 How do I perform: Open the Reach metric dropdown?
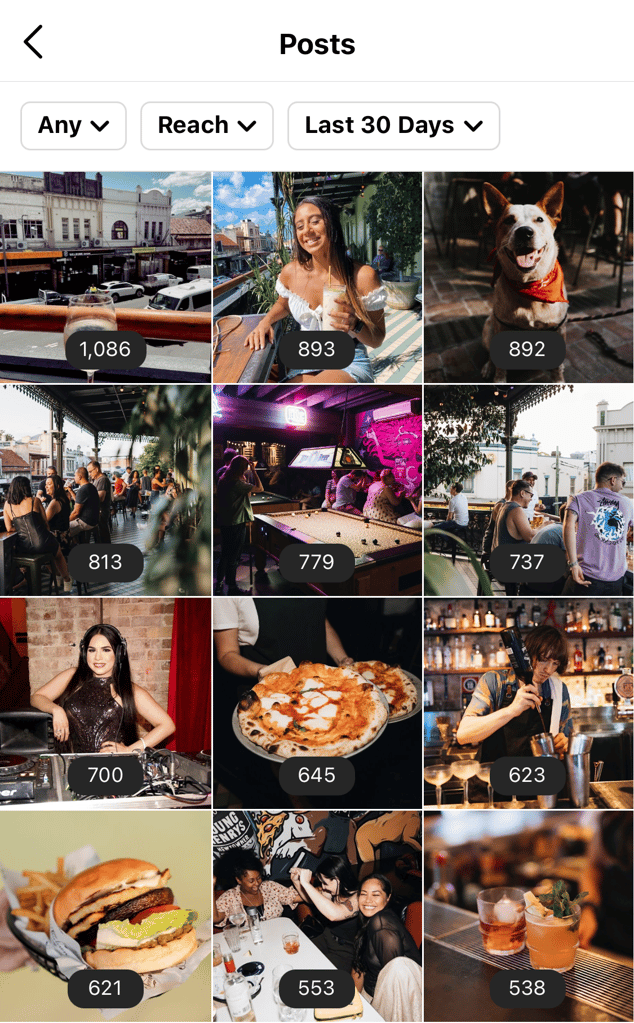point(207,125)
